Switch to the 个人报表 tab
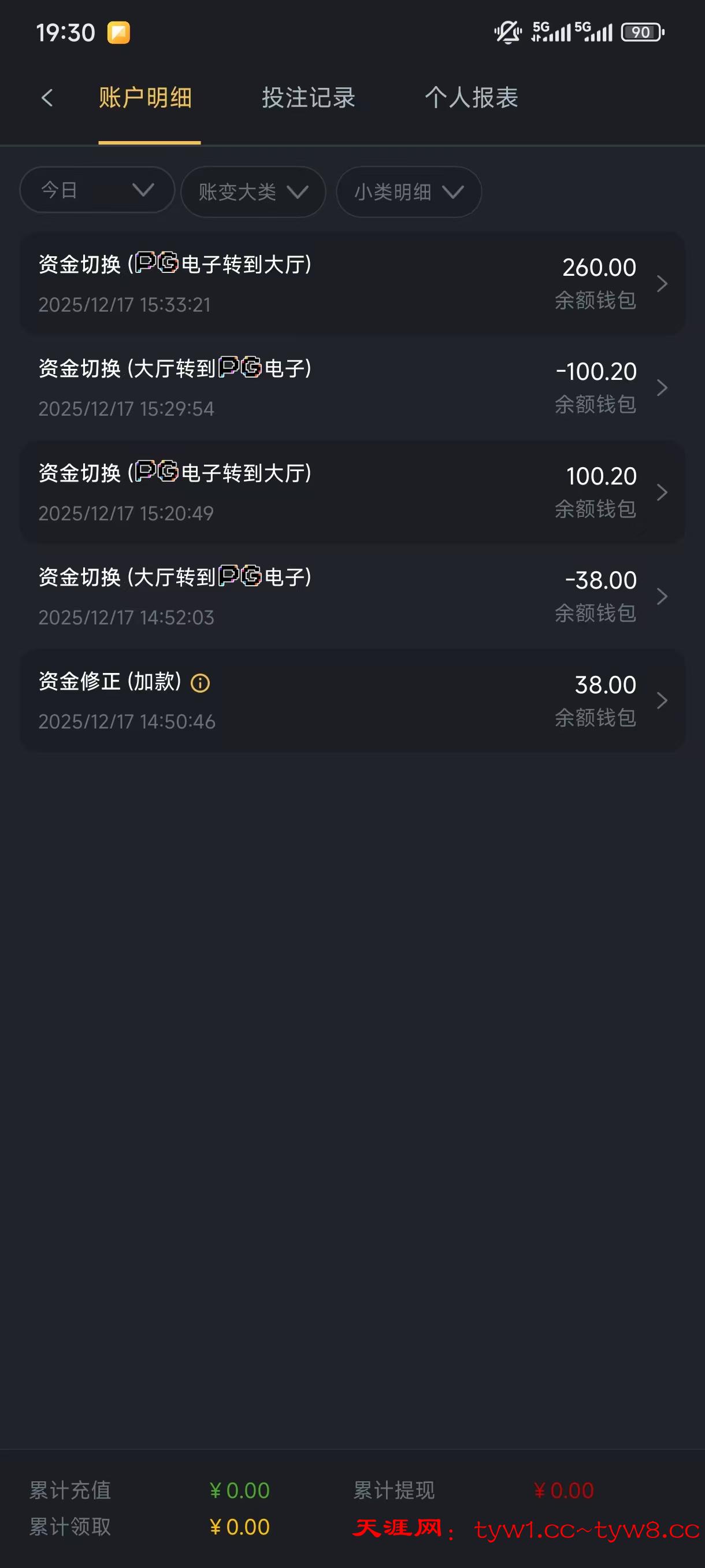 coord(471,98)
